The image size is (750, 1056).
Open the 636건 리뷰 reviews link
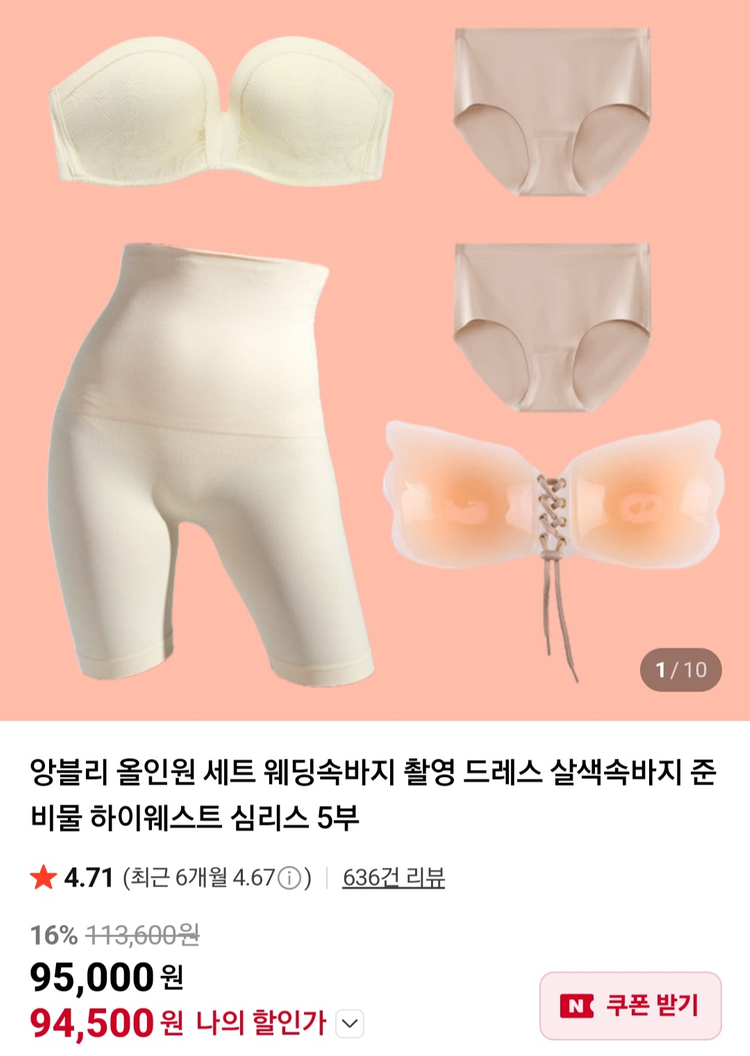click(397, 871)
